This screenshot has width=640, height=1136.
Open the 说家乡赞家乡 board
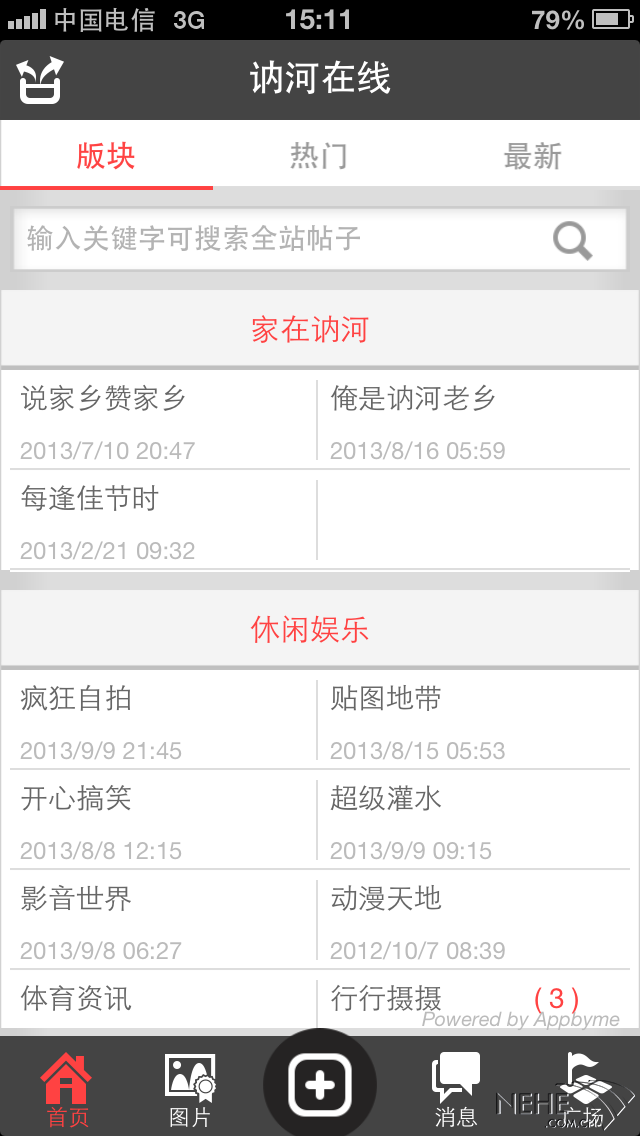point(160,420)
